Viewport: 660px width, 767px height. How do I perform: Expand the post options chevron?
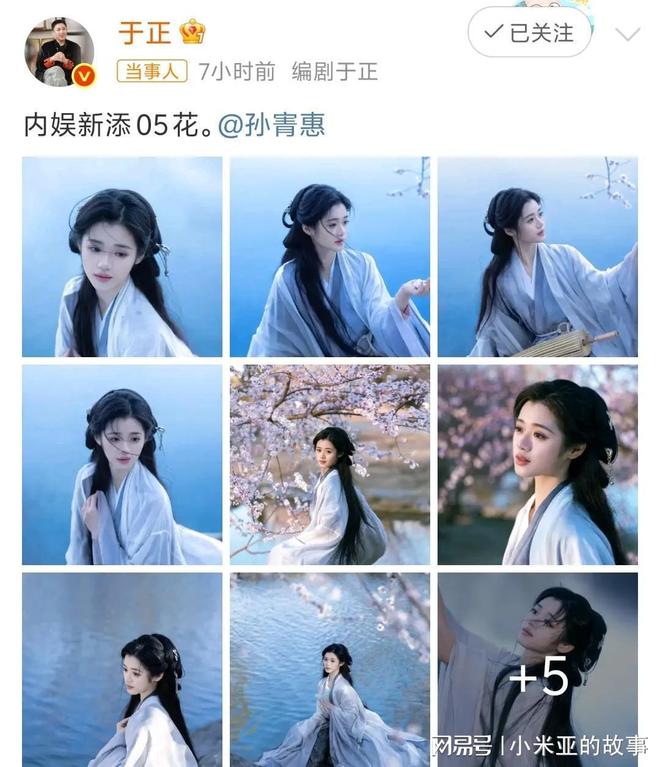click(x=626, y=35)
